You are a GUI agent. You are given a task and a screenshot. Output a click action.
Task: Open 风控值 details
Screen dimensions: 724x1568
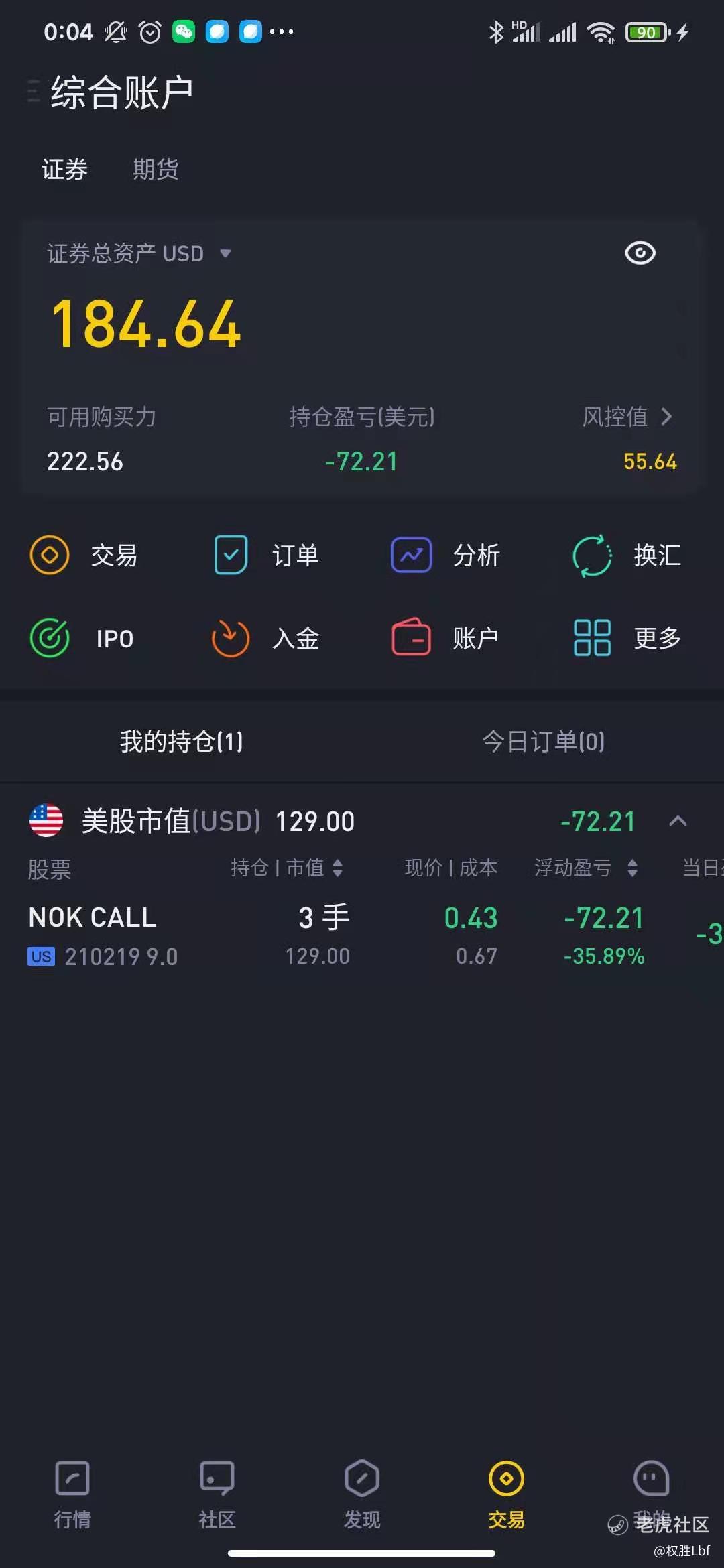point(627,417)
